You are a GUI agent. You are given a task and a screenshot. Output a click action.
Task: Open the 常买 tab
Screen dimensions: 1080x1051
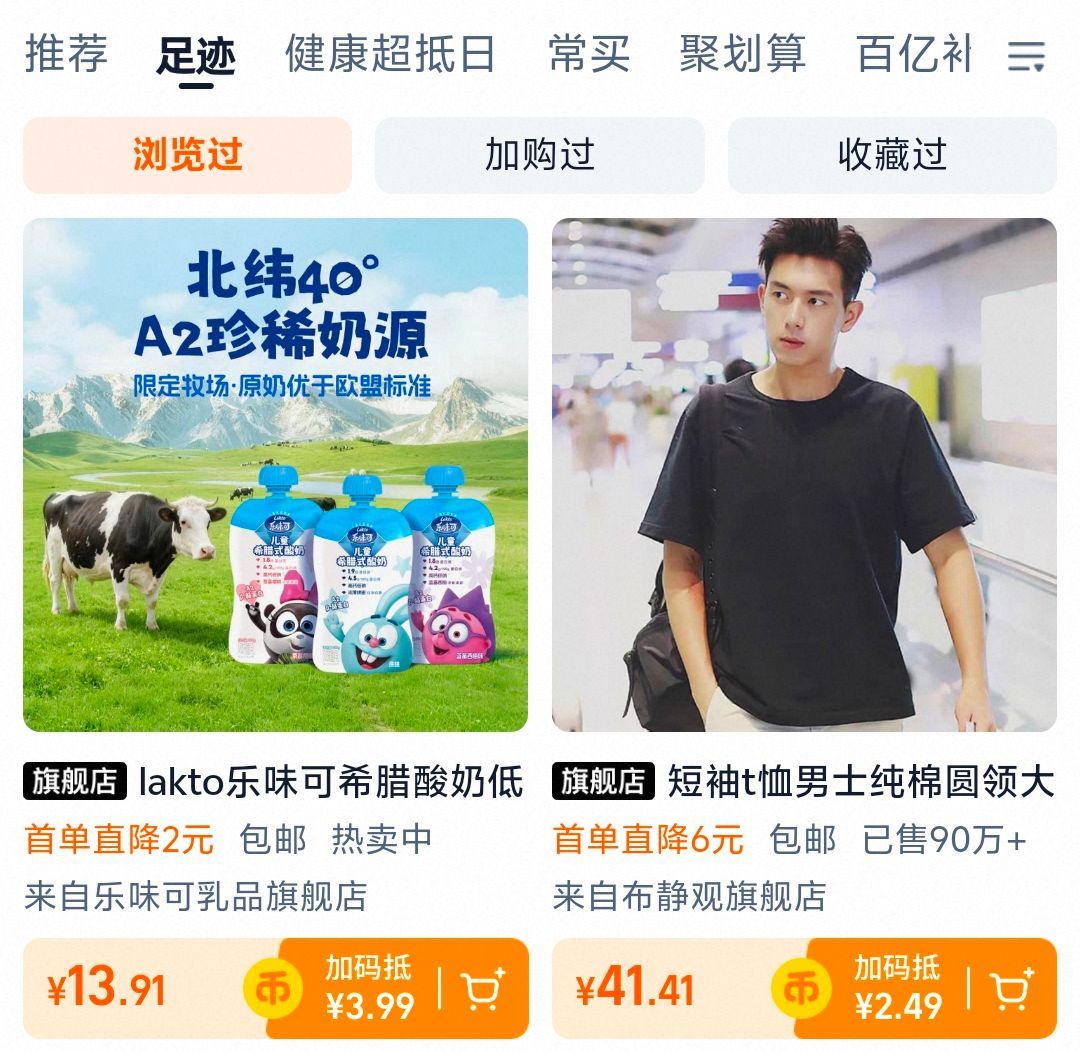(x=589, y=54)
